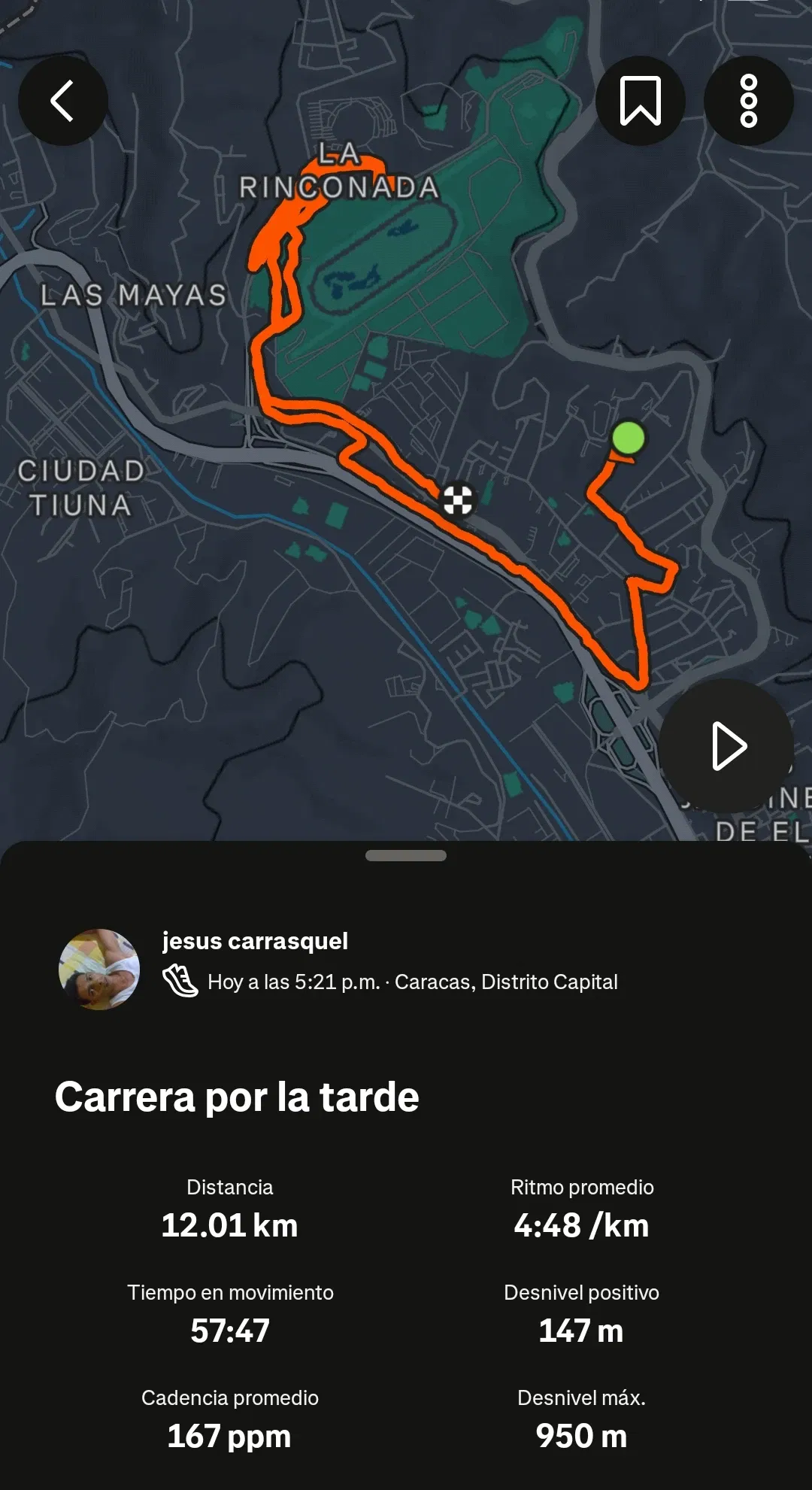
Task: Go back using the arrow button
Action: tap(63, 101)
